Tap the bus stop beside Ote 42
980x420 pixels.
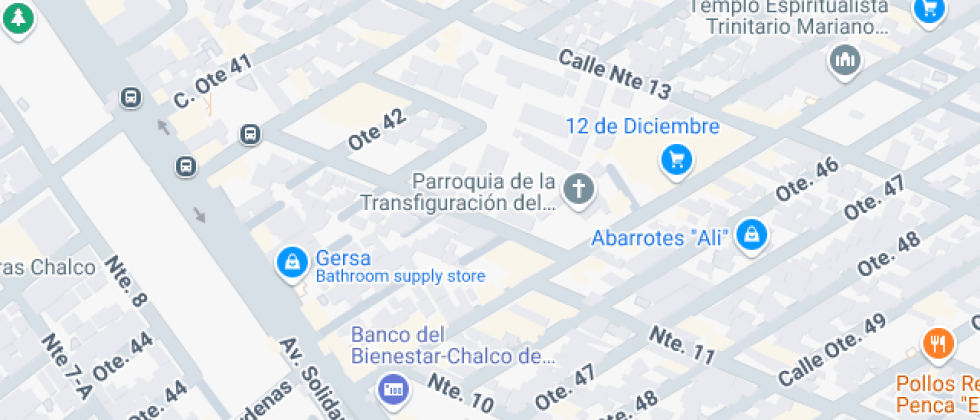250,134
